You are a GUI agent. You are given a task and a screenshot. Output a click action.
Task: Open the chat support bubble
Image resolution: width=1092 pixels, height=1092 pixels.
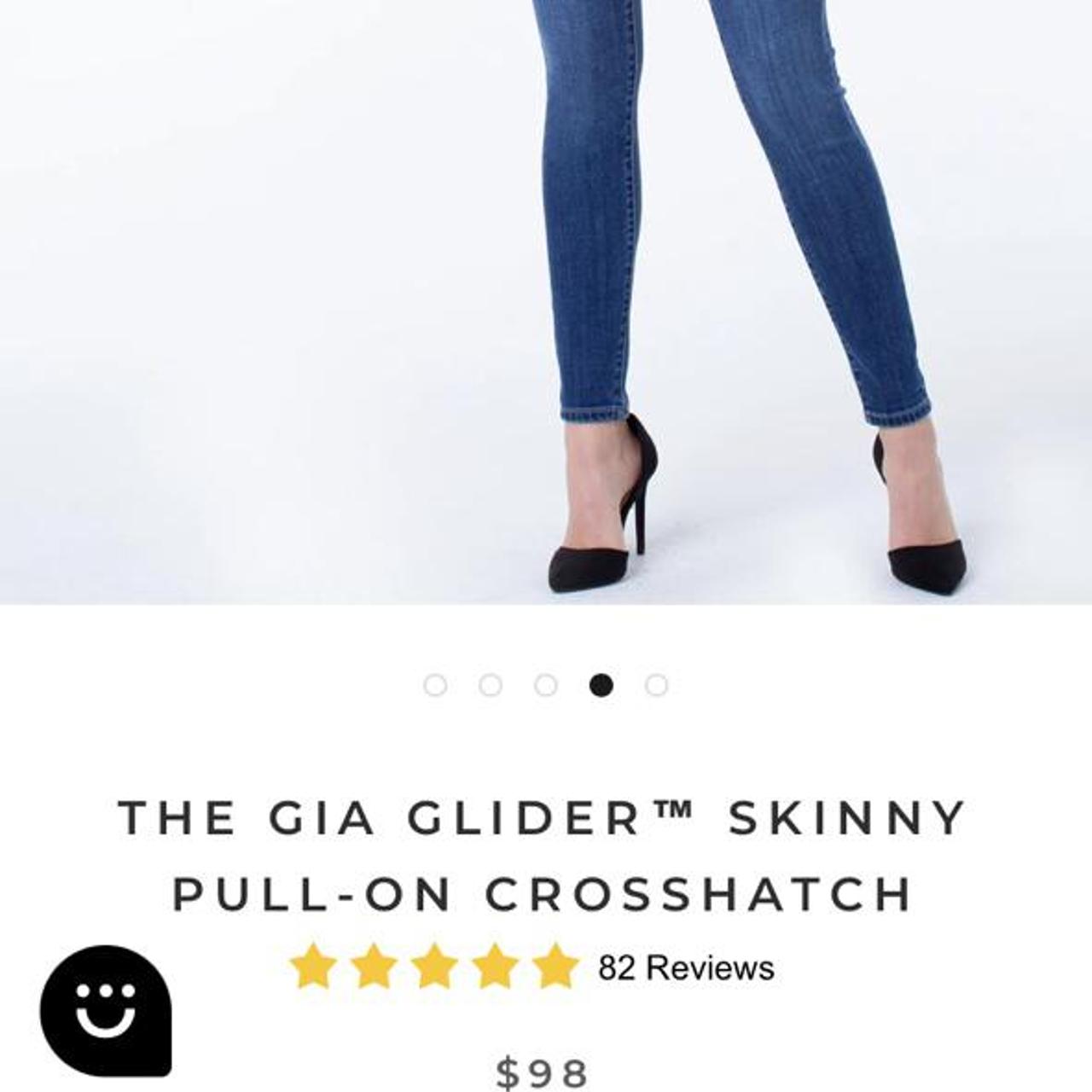point(106,1009)
